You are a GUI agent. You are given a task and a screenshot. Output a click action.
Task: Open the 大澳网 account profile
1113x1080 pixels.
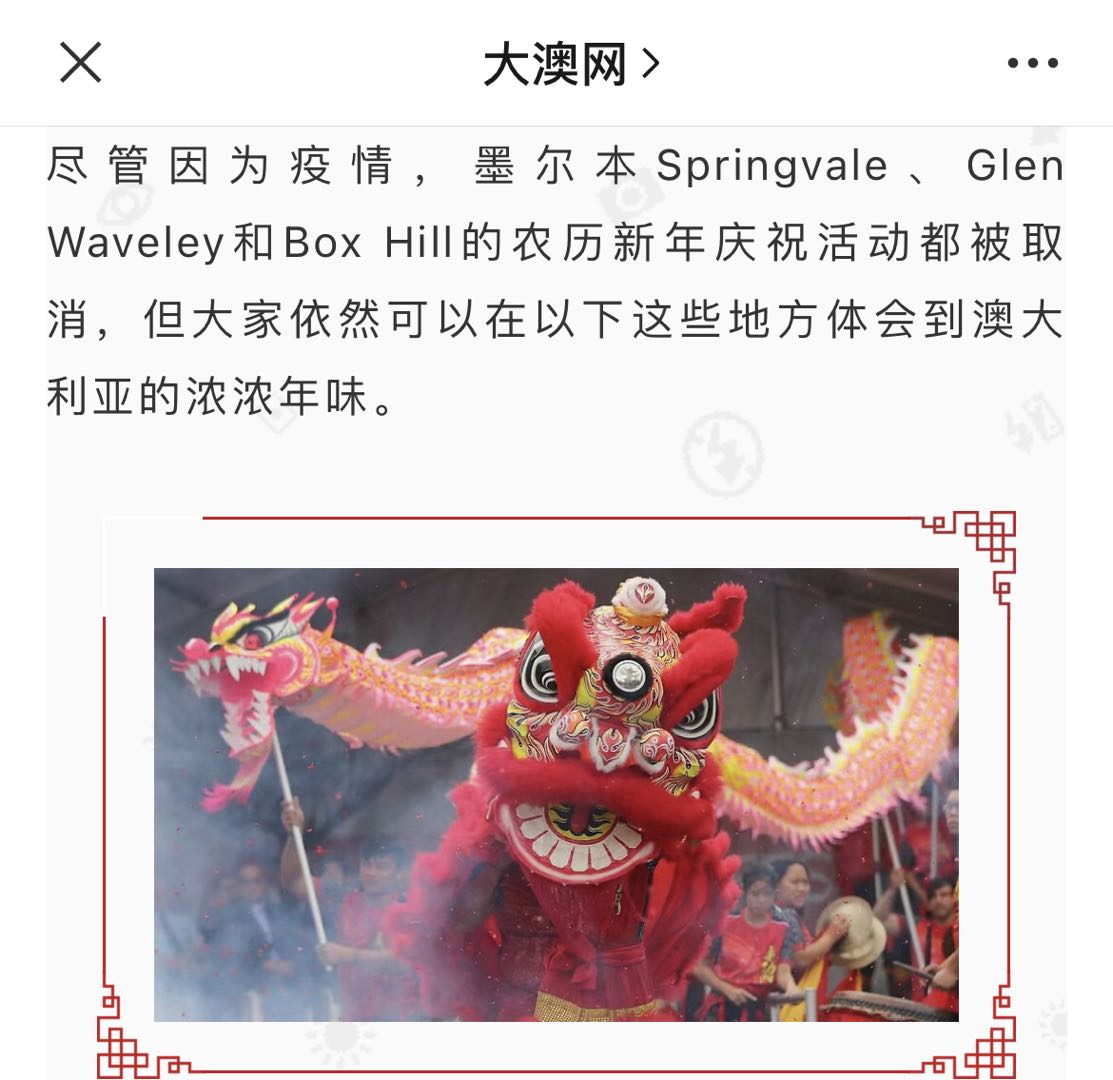pos(570,65)
